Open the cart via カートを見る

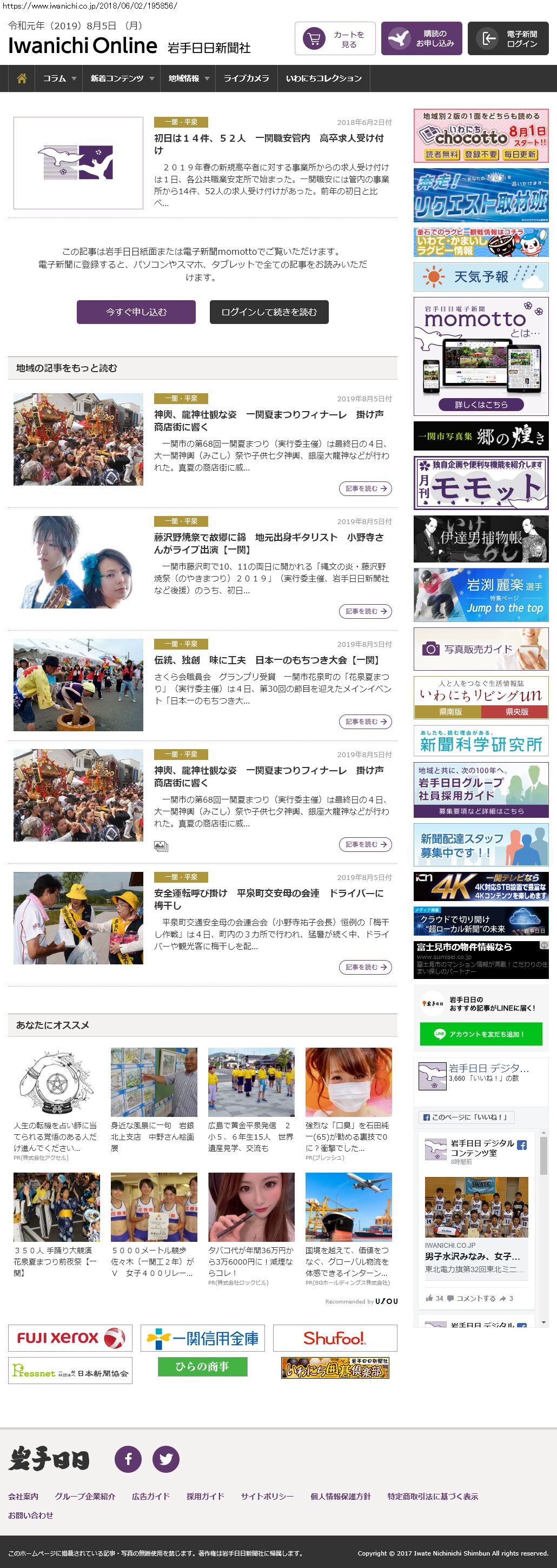pyautogui.click(x=335, y=39)
